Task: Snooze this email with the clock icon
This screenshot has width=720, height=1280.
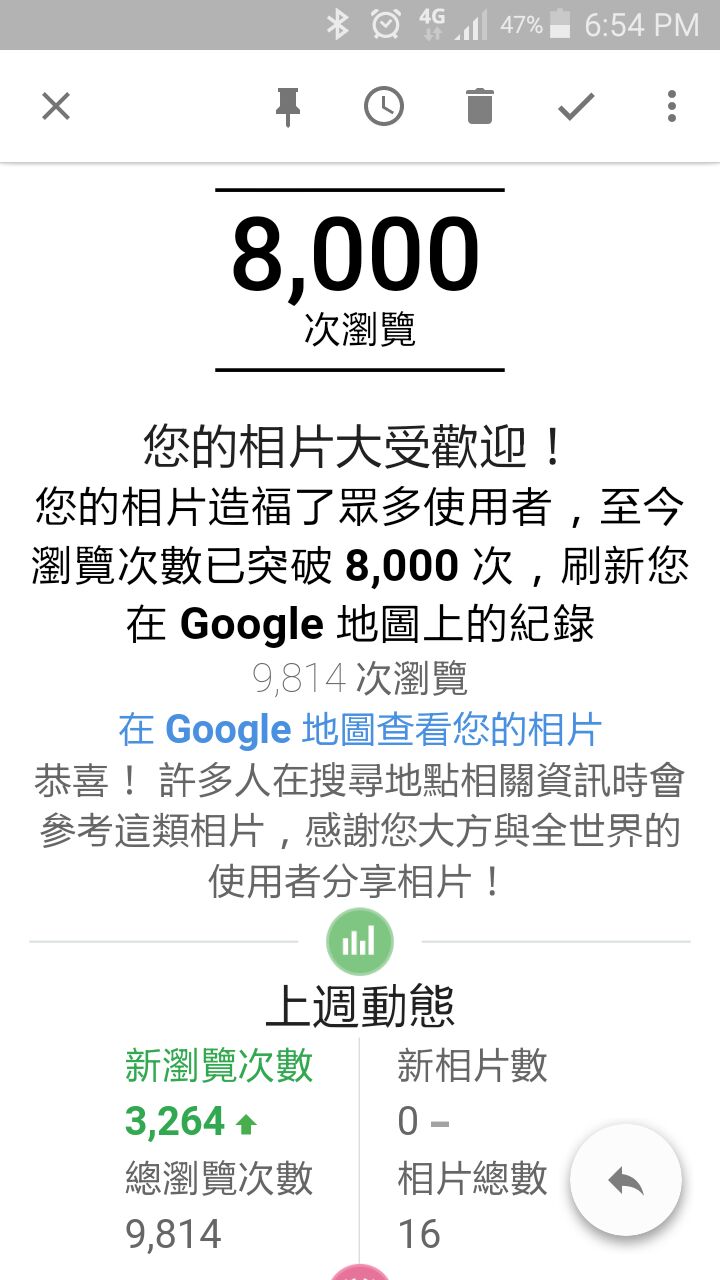Action: point(384,106)
